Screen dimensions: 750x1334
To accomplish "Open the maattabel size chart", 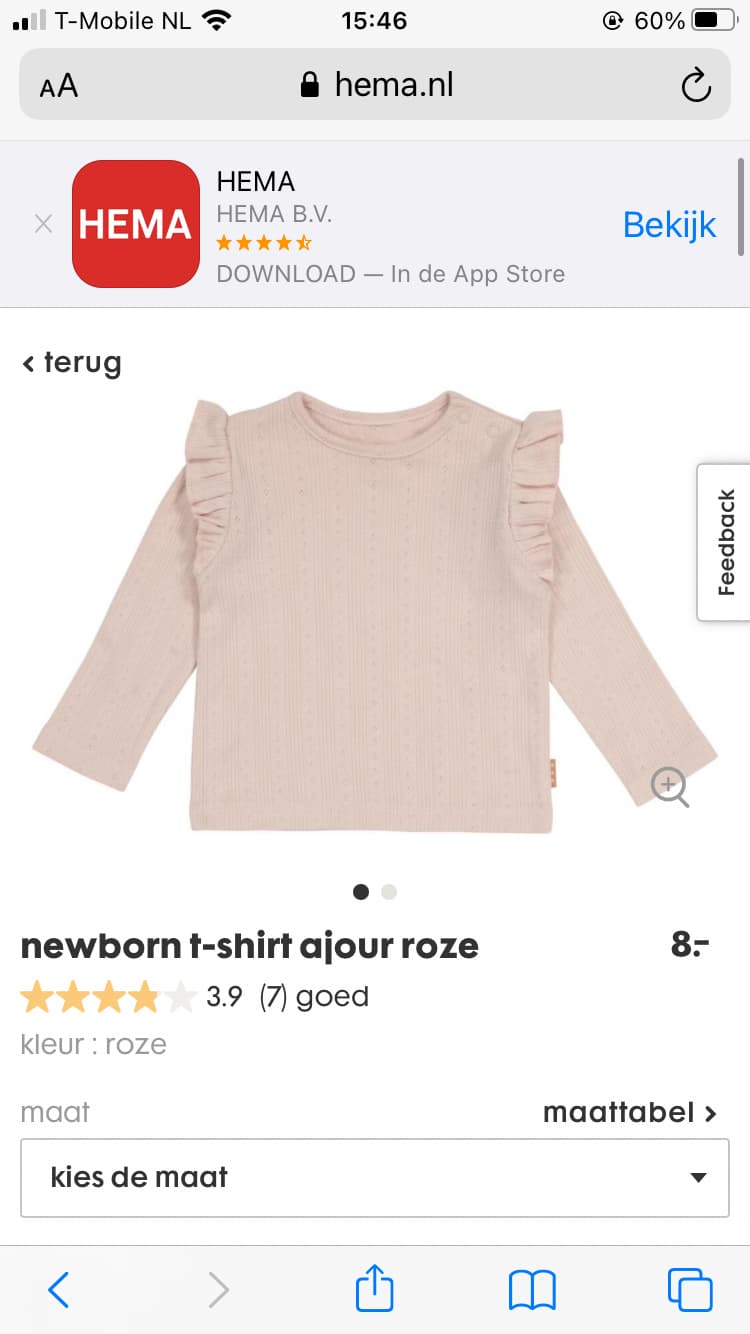I will click(630, 1112).
